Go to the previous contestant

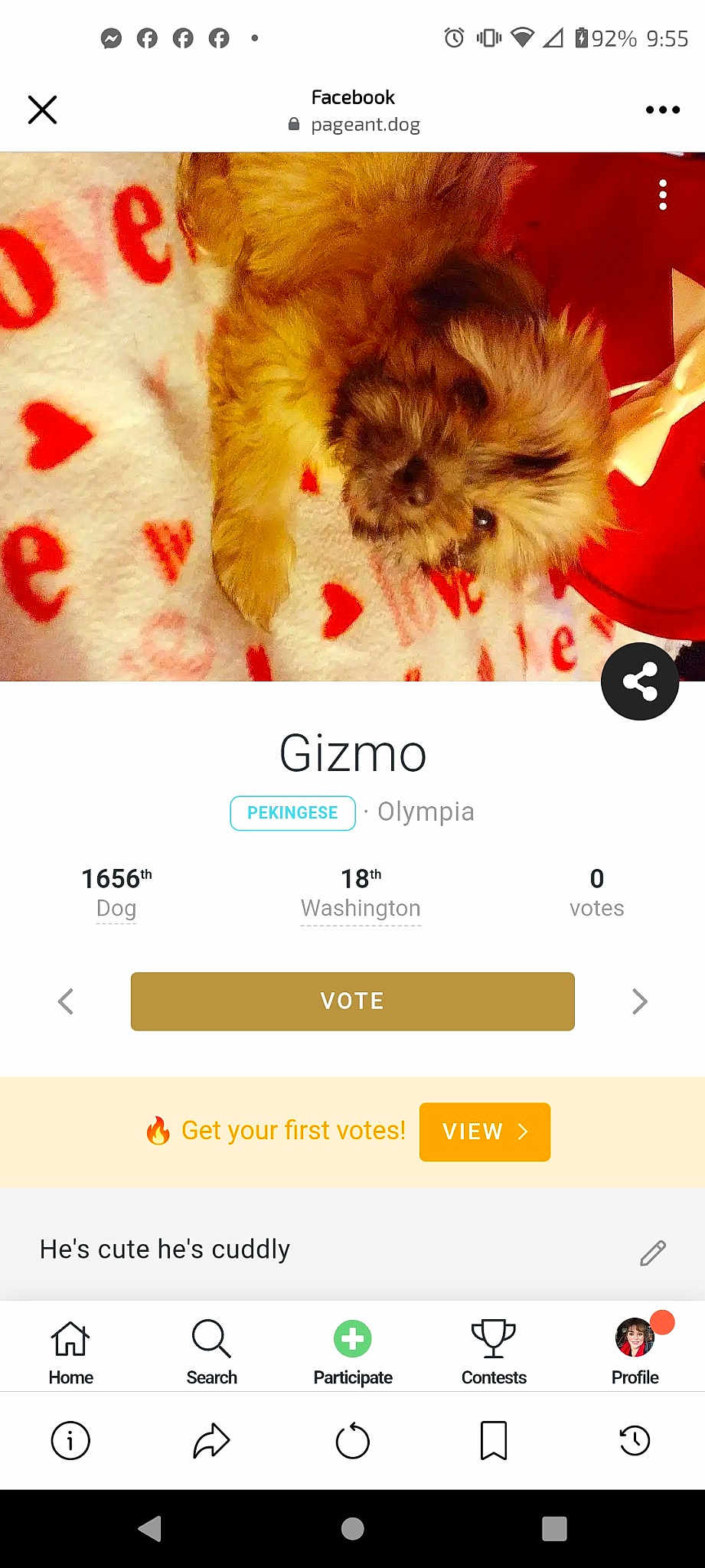(x=66, y=1001)
